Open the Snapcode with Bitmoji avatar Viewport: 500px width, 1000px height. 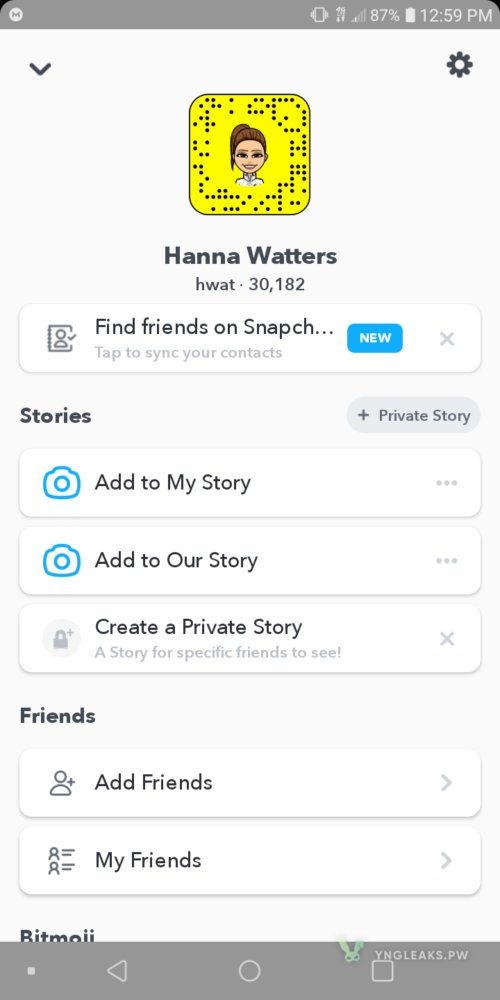click(249, 154)
